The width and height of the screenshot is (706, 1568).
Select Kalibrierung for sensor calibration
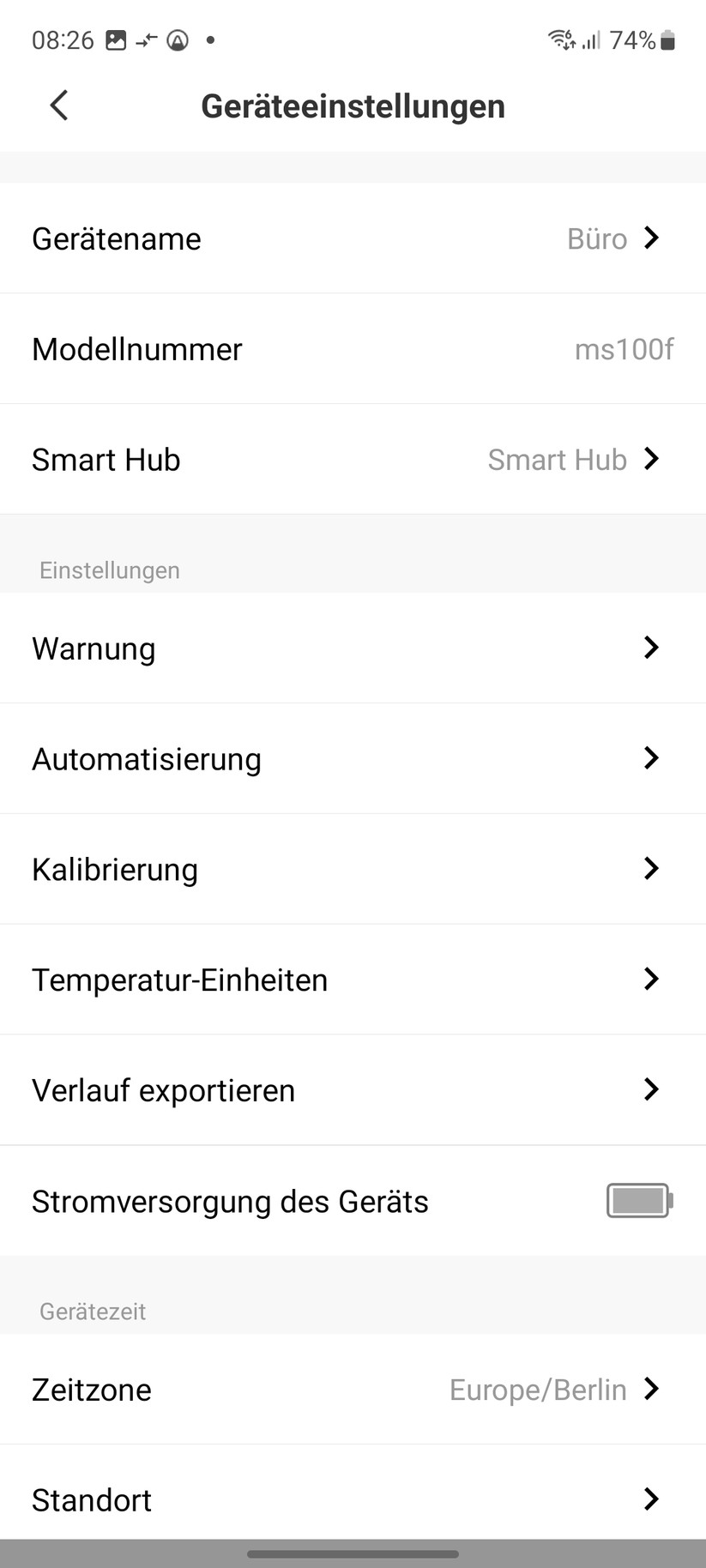pos(353,869)
